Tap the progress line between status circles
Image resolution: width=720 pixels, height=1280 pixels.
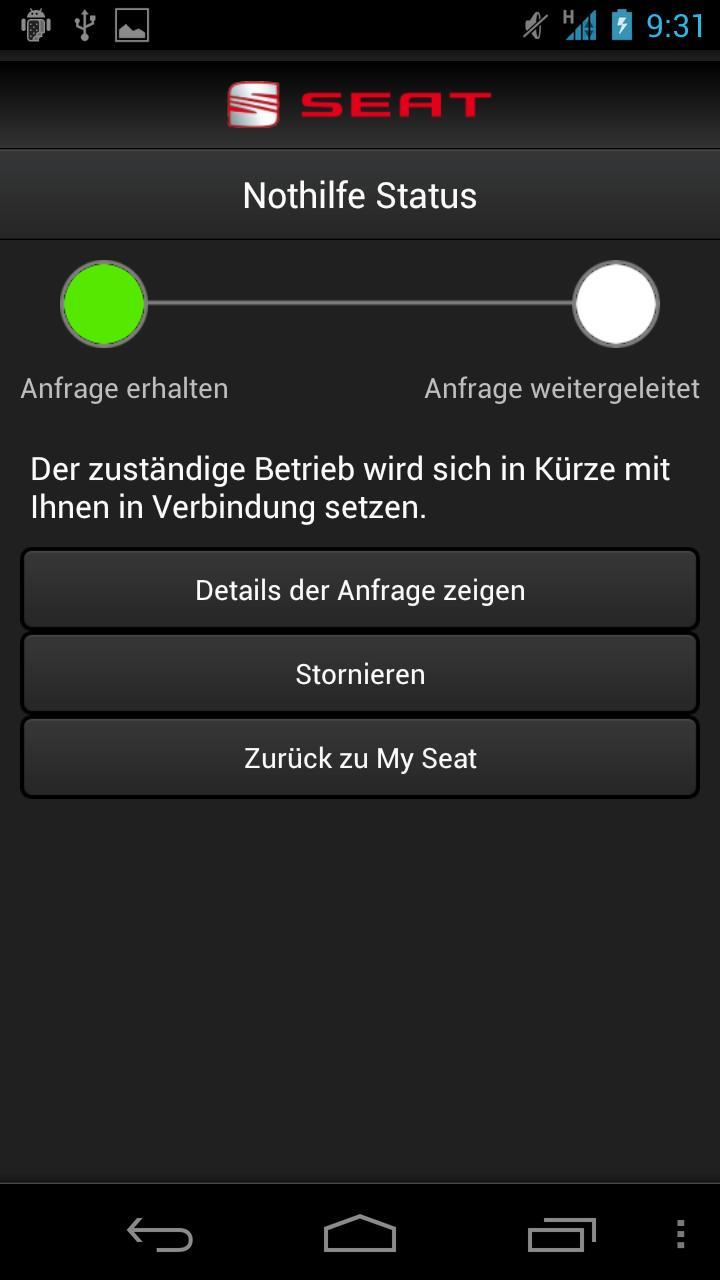tap(360, 303)
